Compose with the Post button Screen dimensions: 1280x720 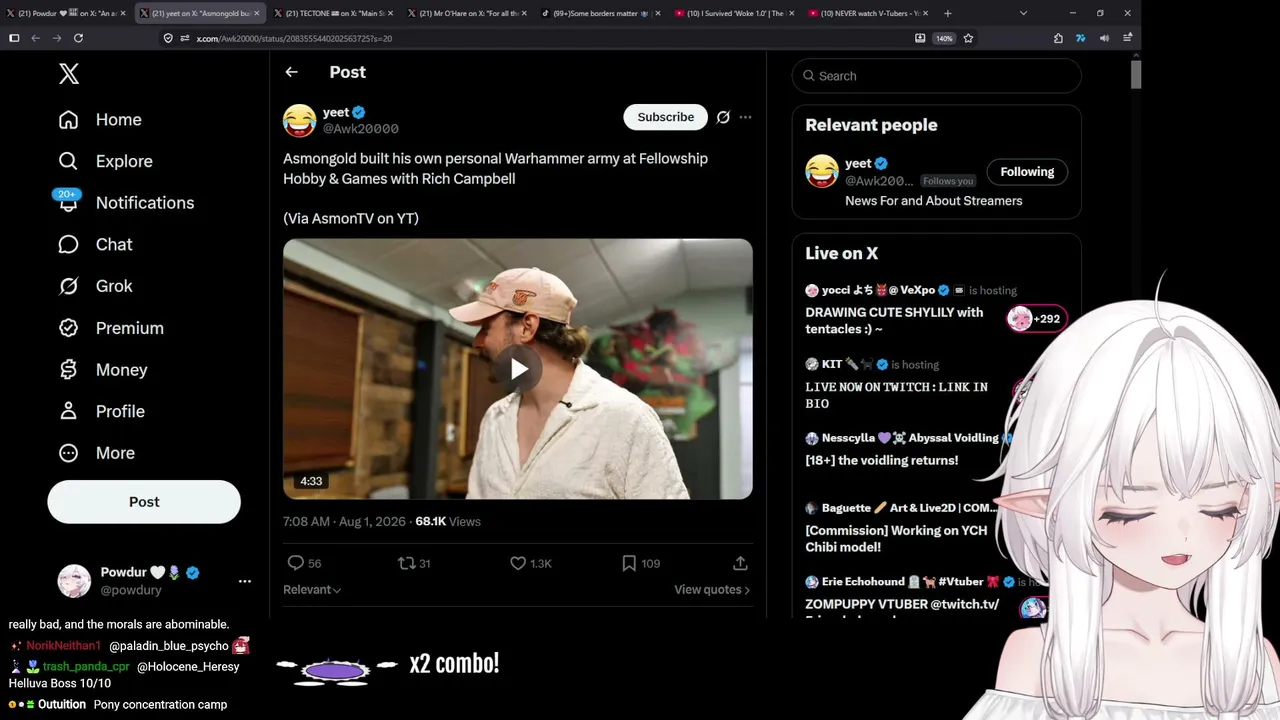(x=144, y=502)
